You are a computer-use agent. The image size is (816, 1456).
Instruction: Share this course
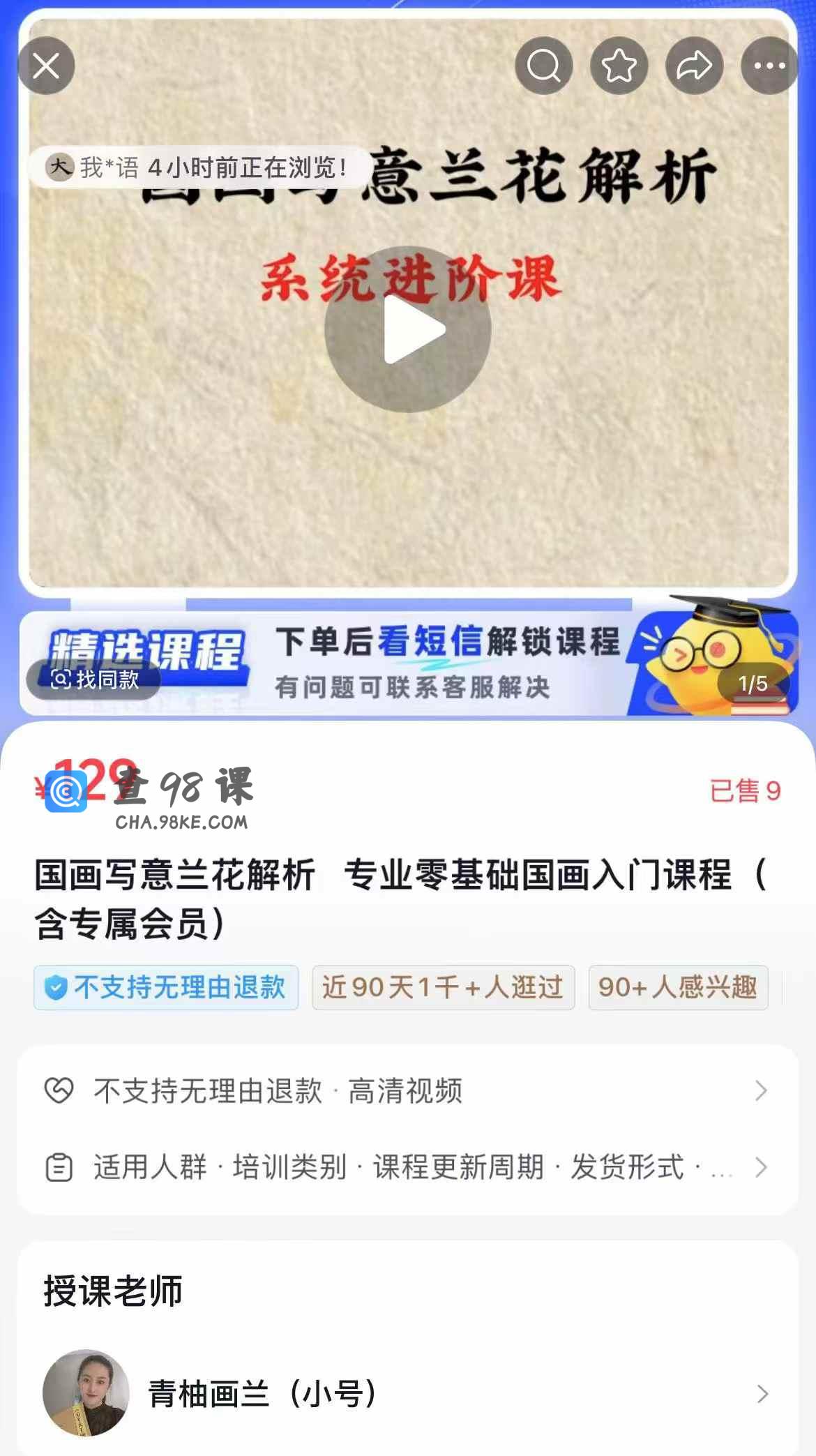(x=694, y=66)
